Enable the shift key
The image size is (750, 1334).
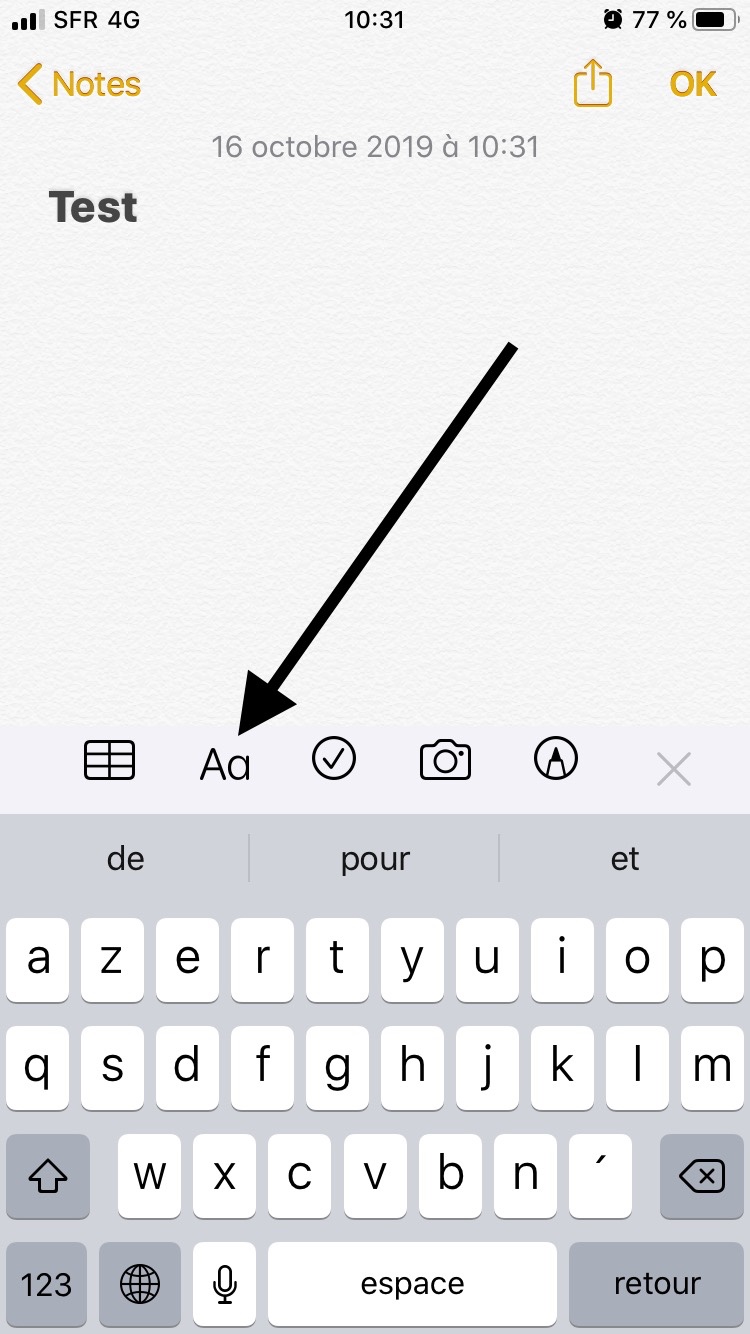click(46, 1176)
